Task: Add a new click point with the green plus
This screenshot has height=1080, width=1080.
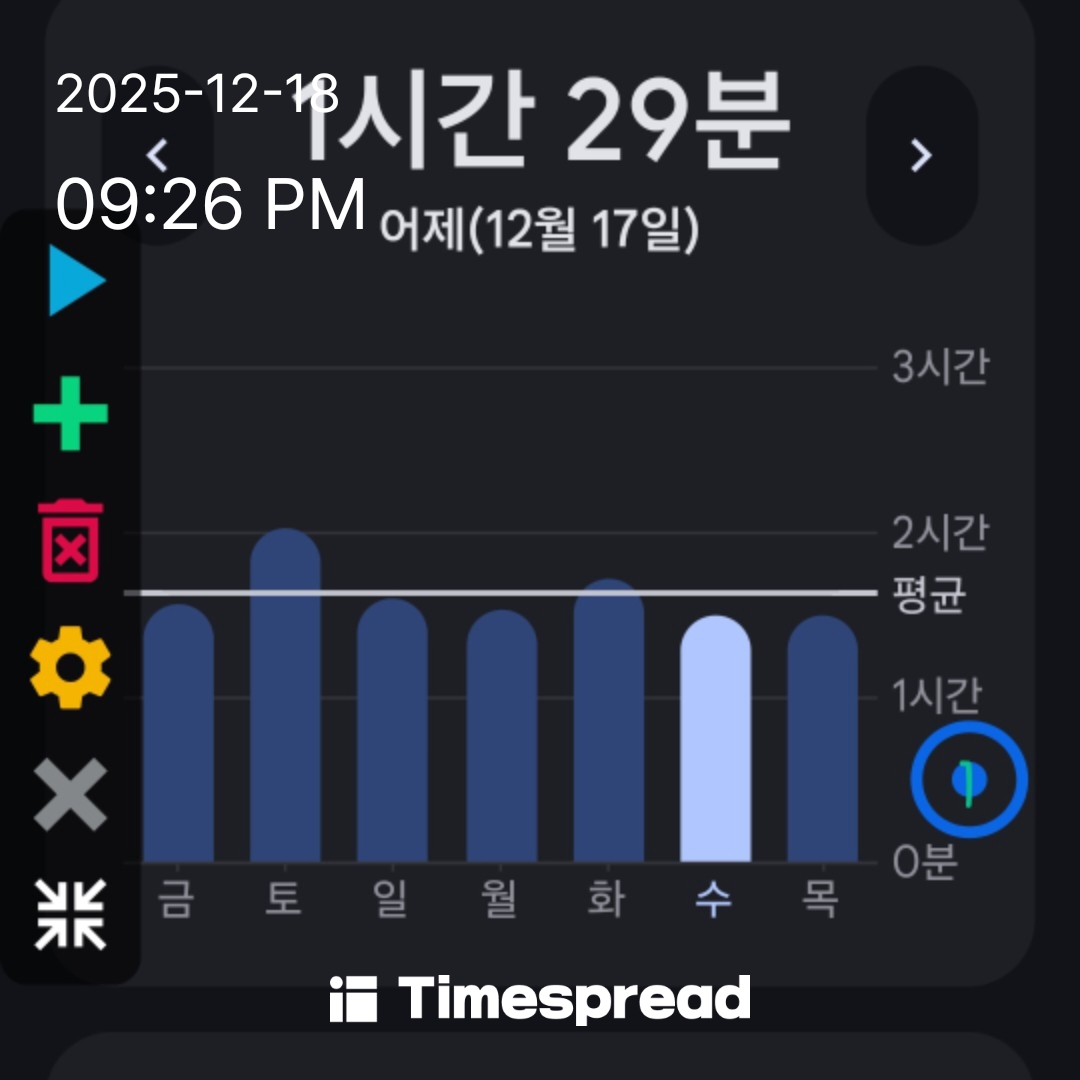Action: tap(70, 413)
